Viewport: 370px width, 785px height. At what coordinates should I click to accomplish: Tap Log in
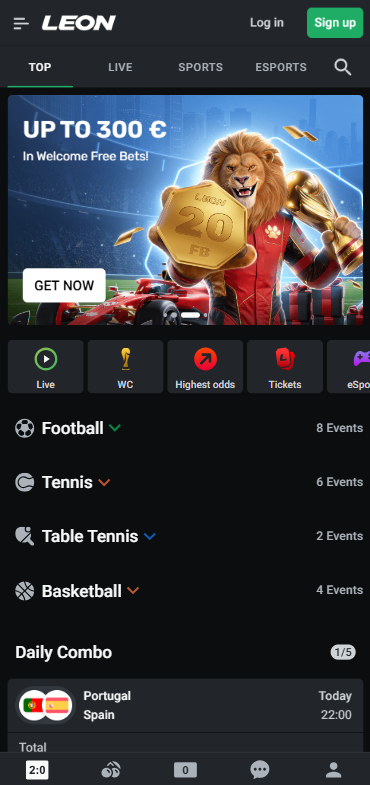tap(266, 23)
